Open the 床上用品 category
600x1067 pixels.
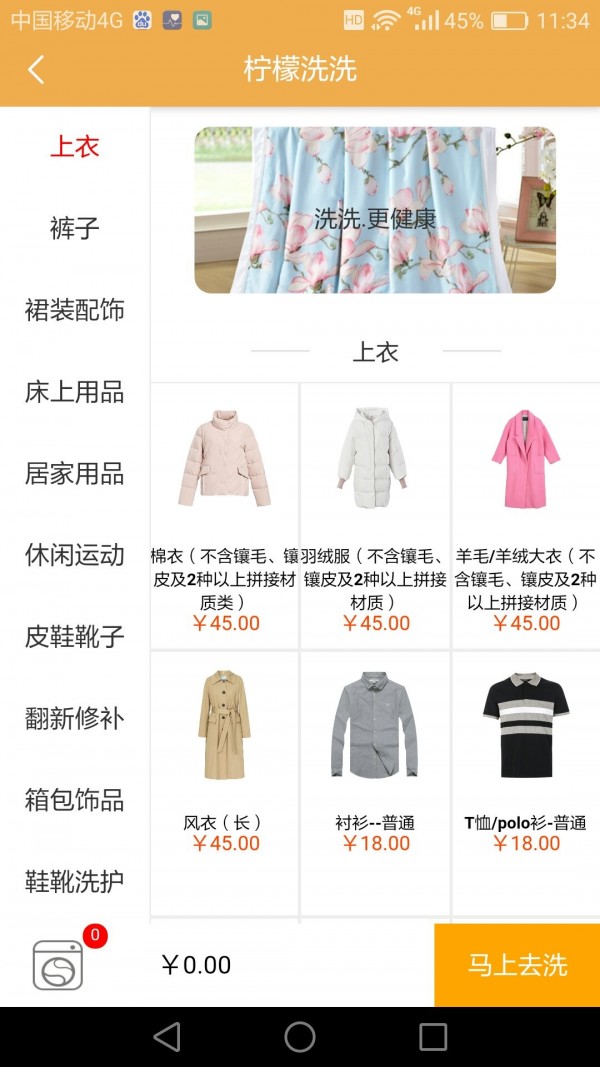tap(75, 392)
